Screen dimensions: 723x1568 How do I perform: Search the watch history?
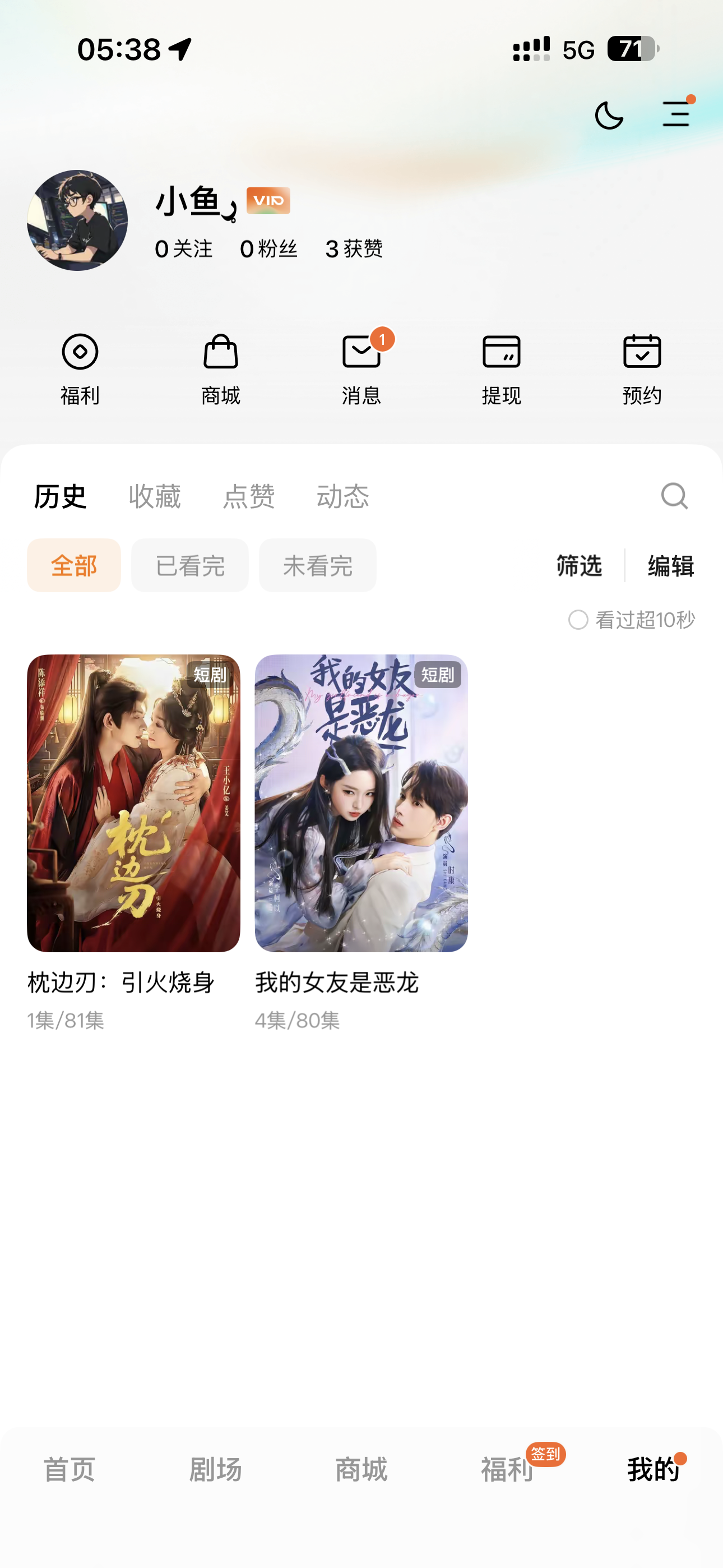(674, 496)
